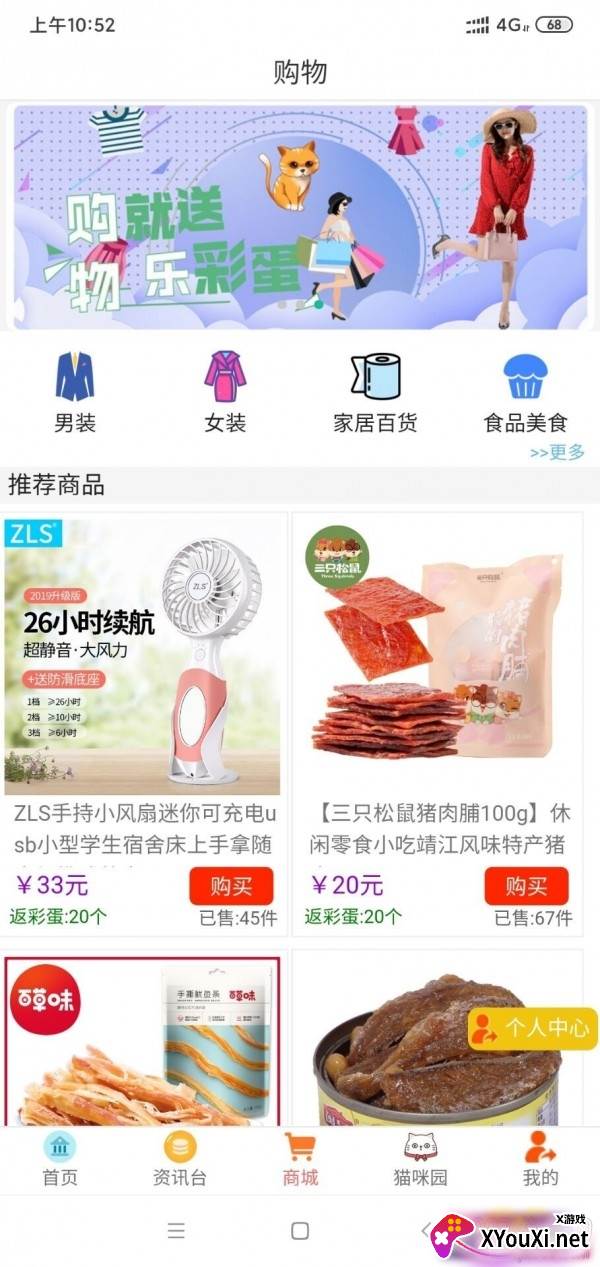Open the canned fish product card

[437, 1040]
